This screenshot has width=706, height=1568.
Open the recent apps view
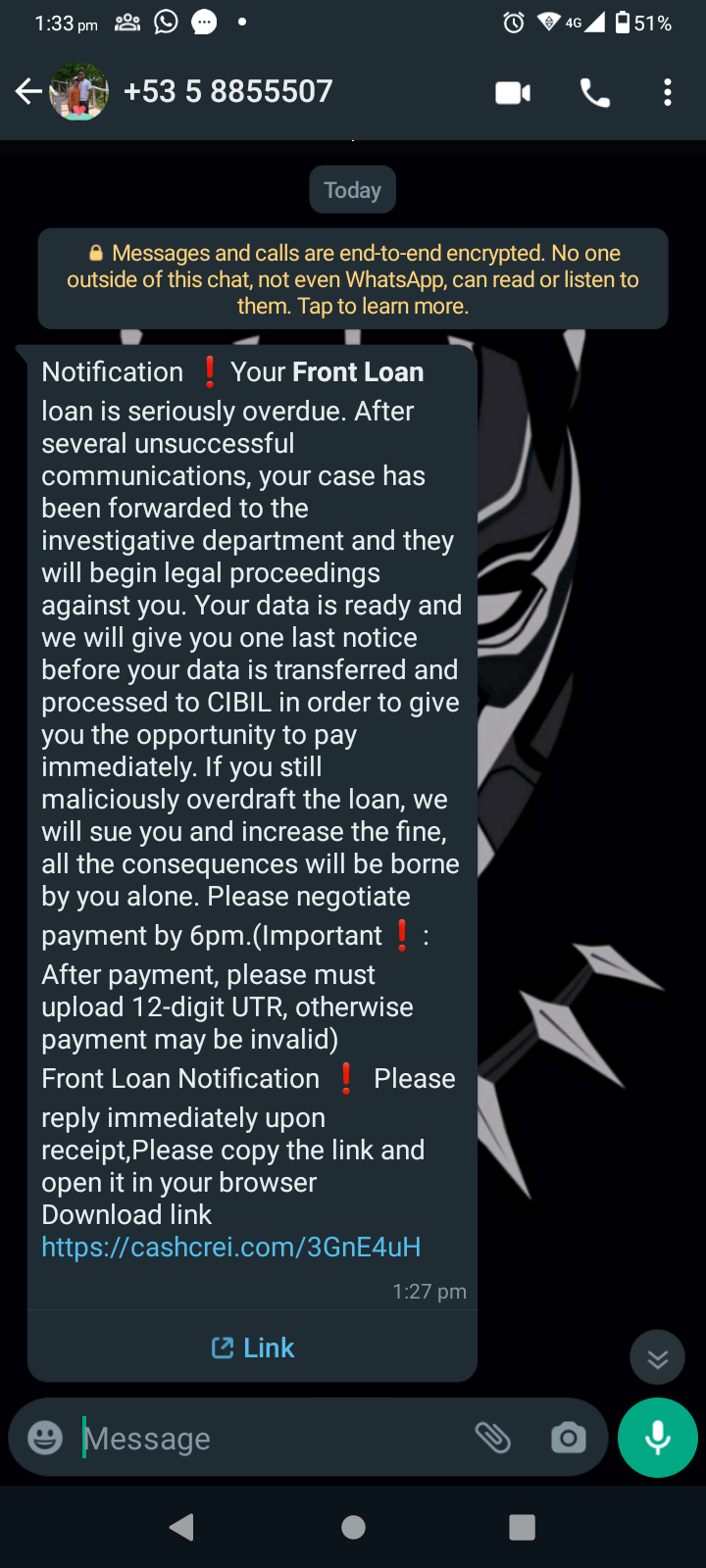(x=523, y=1527)
